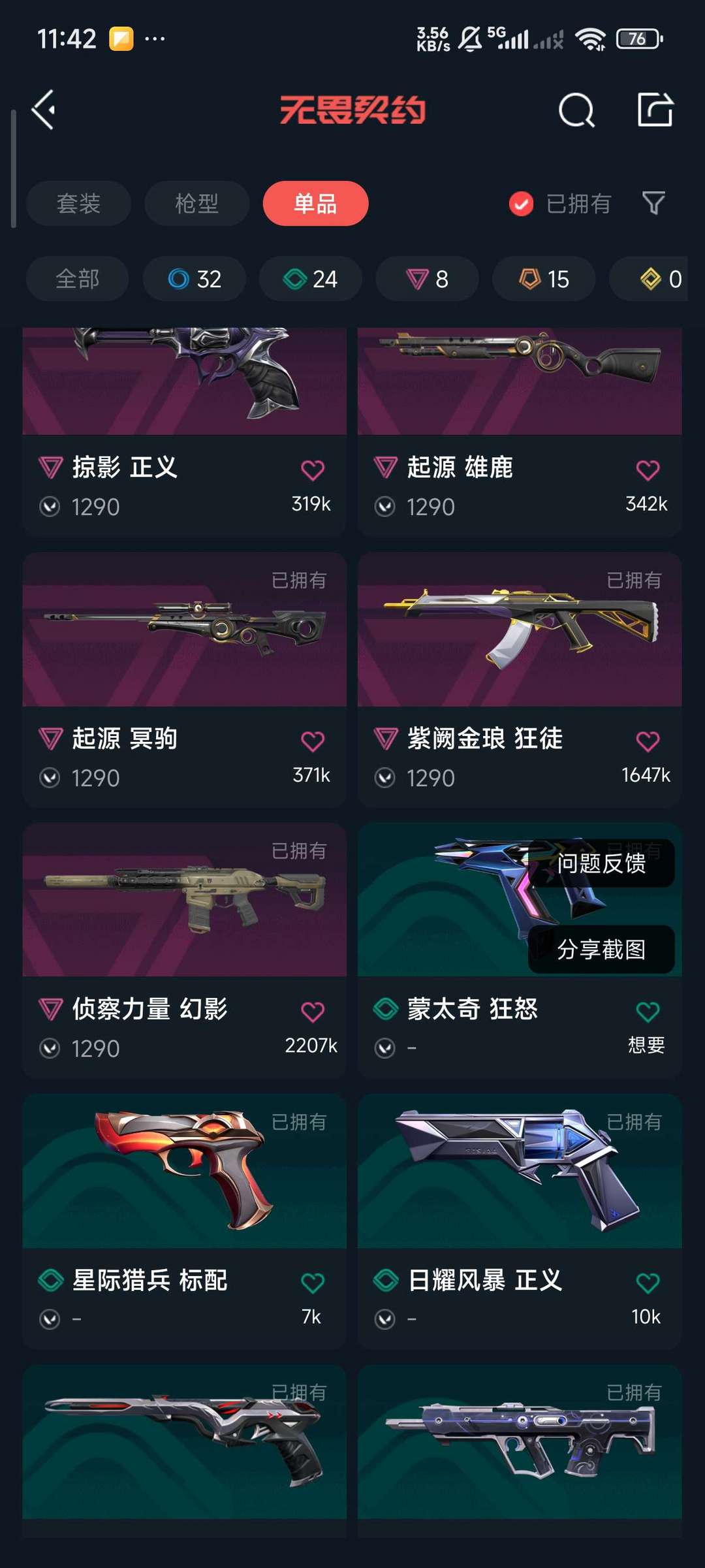Filter by the orange tier chip showing 15

pyautogui.click(x=544, y=279)
